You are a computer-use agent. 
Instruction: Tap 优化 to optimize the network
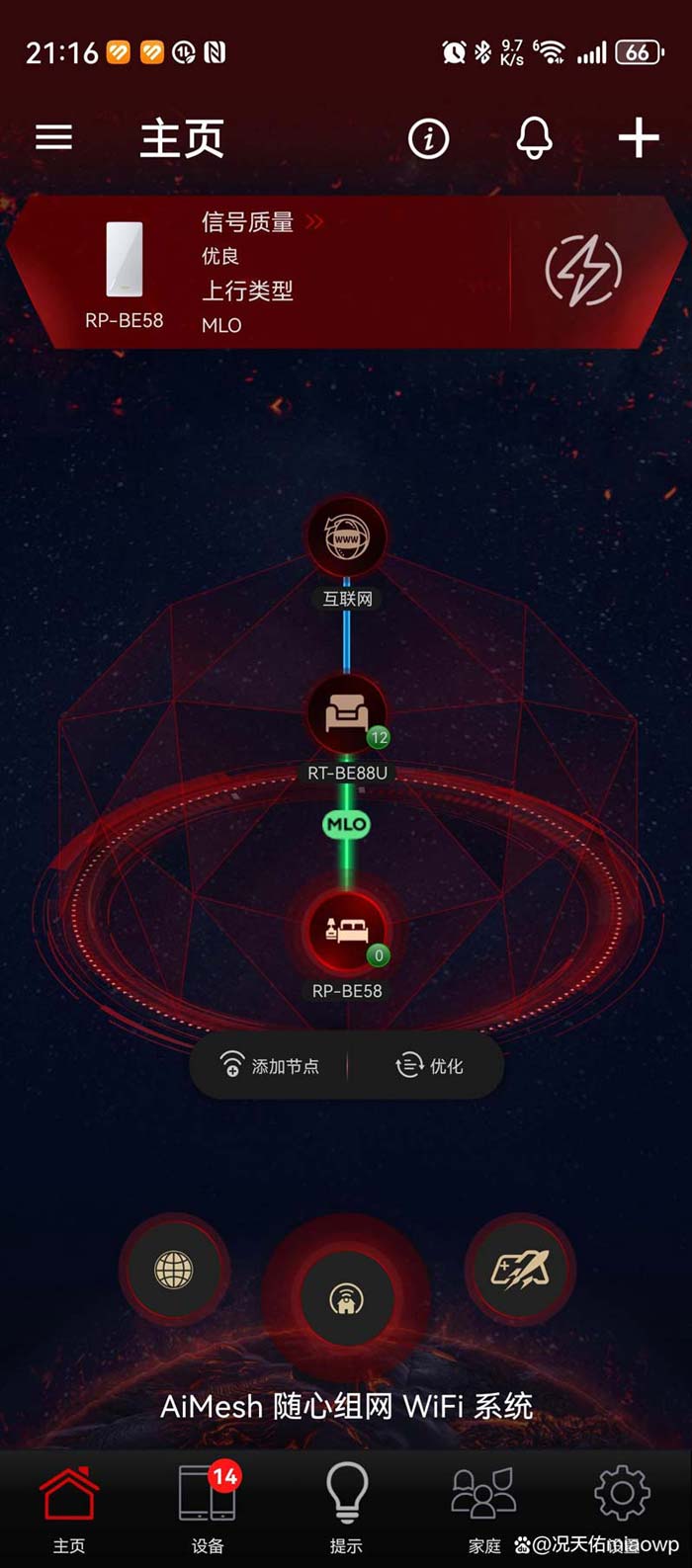[x=430, y=1066]
